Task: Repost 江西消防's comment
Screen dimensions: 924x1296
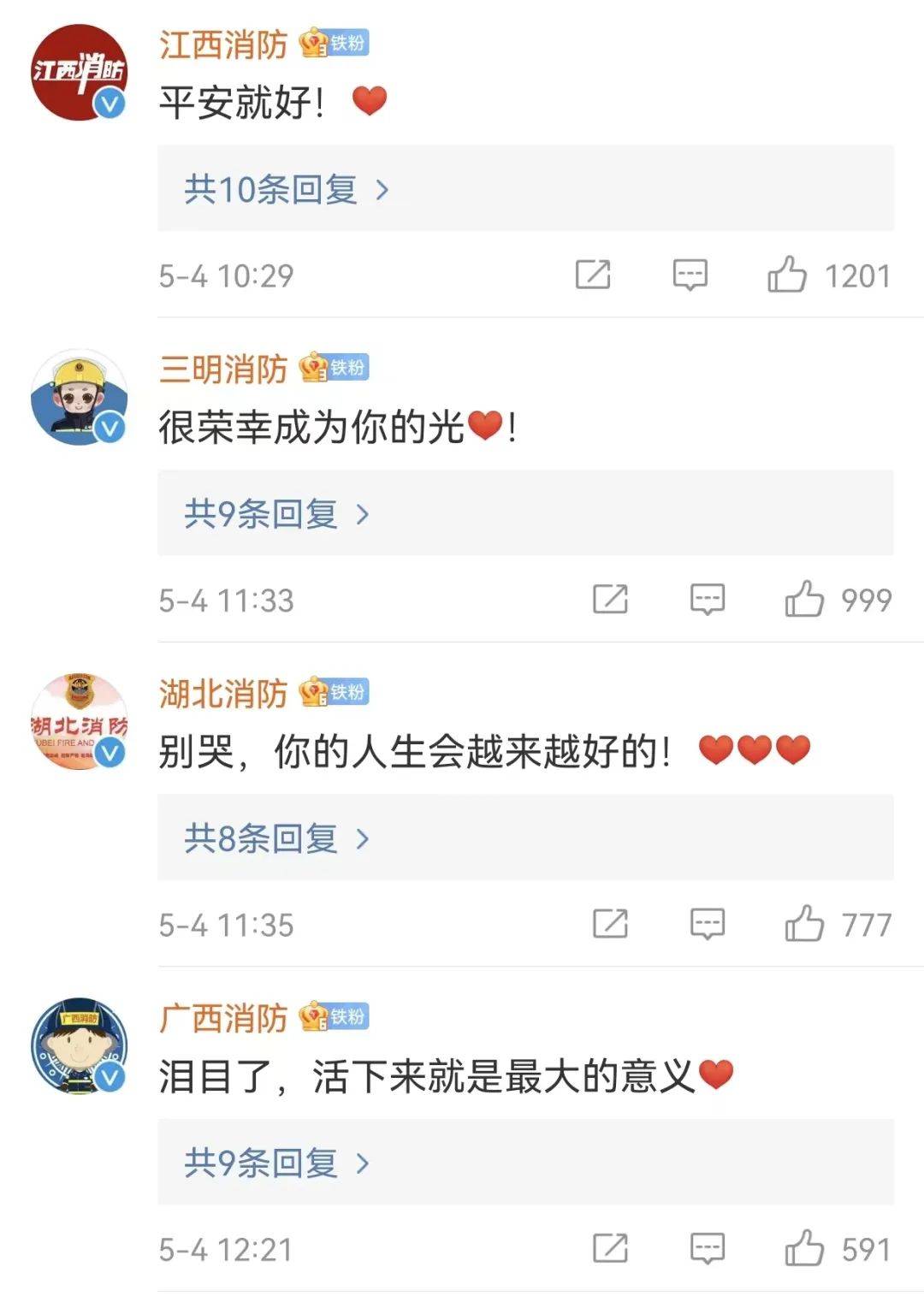Action: [593, 275]
